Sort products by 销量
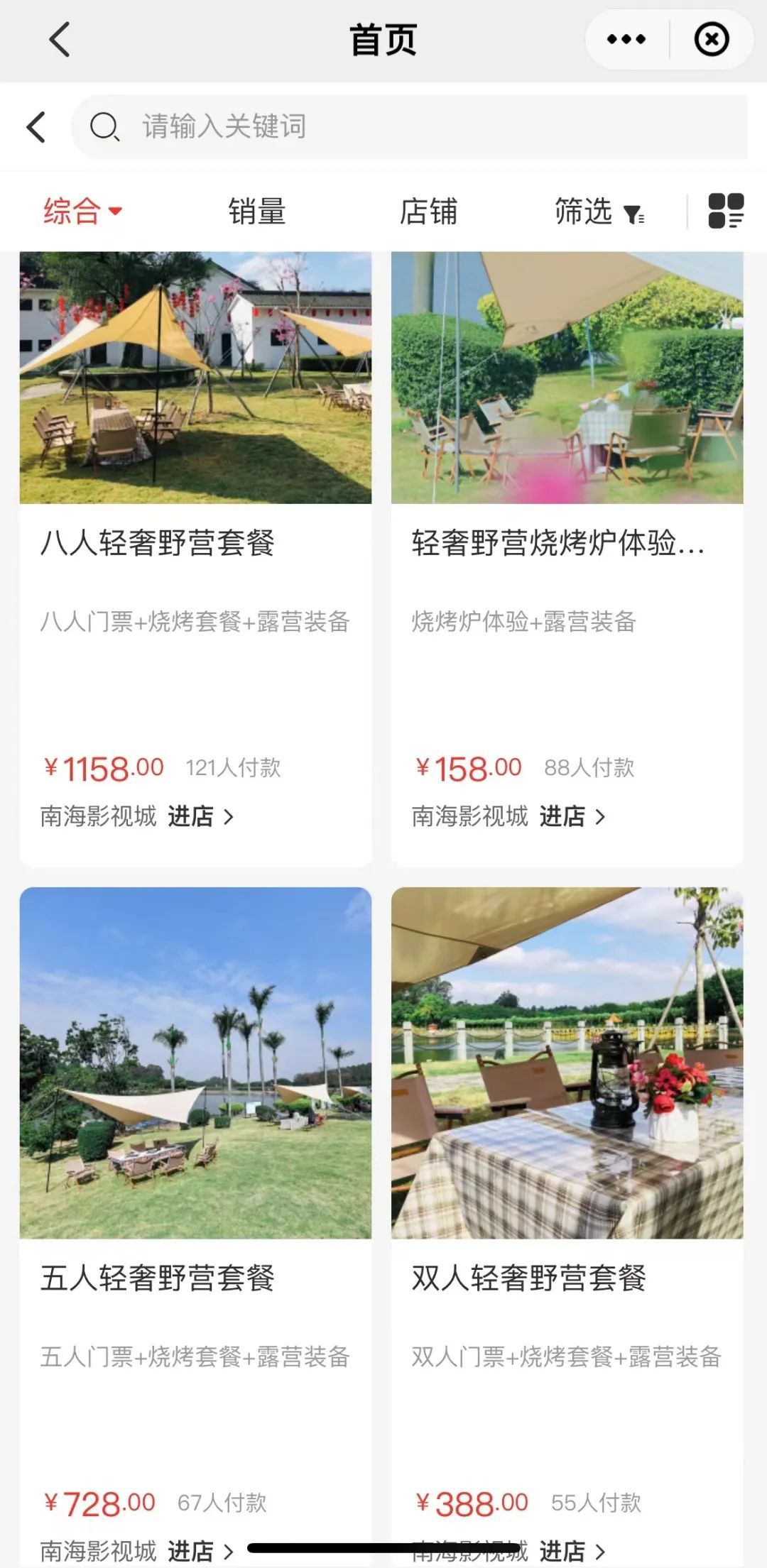767x1568 pixels. 257,212
